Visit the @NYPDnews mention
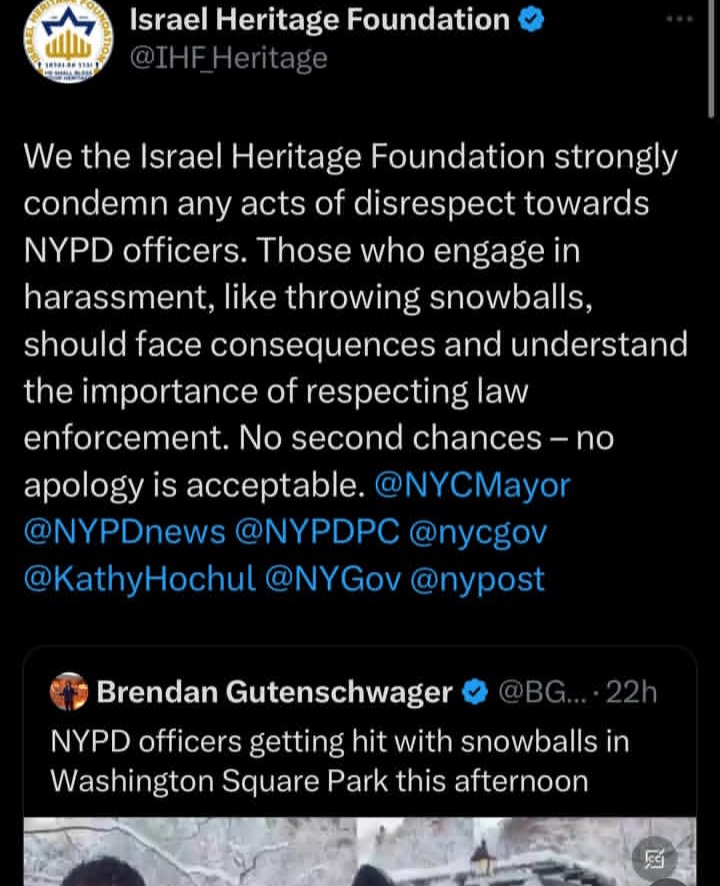The width and height of the screenshot is (720, 886). pos(125,532)
